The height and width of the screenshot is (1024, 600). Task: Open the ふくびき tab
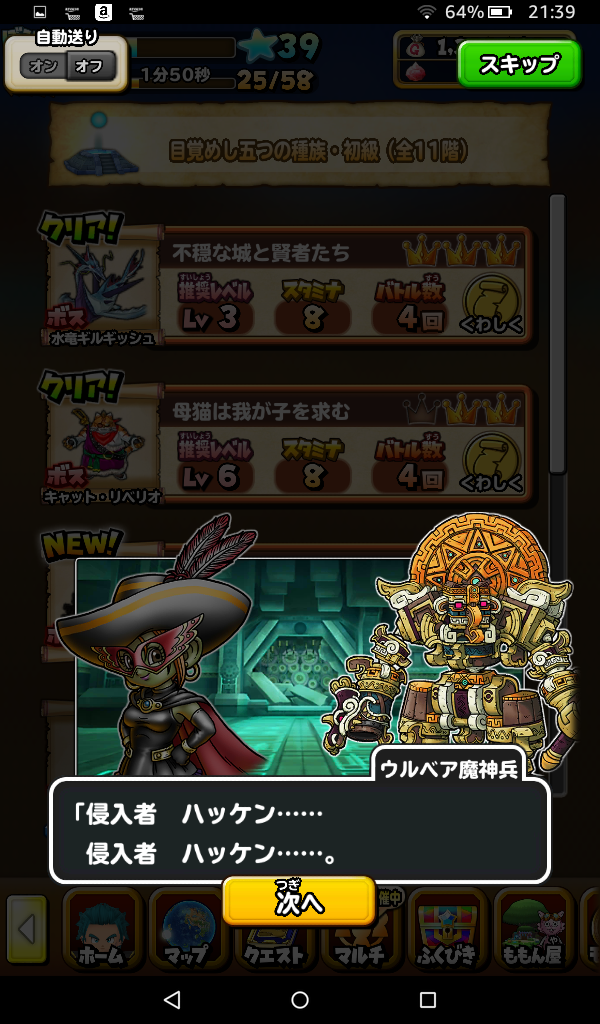[446, 930]
